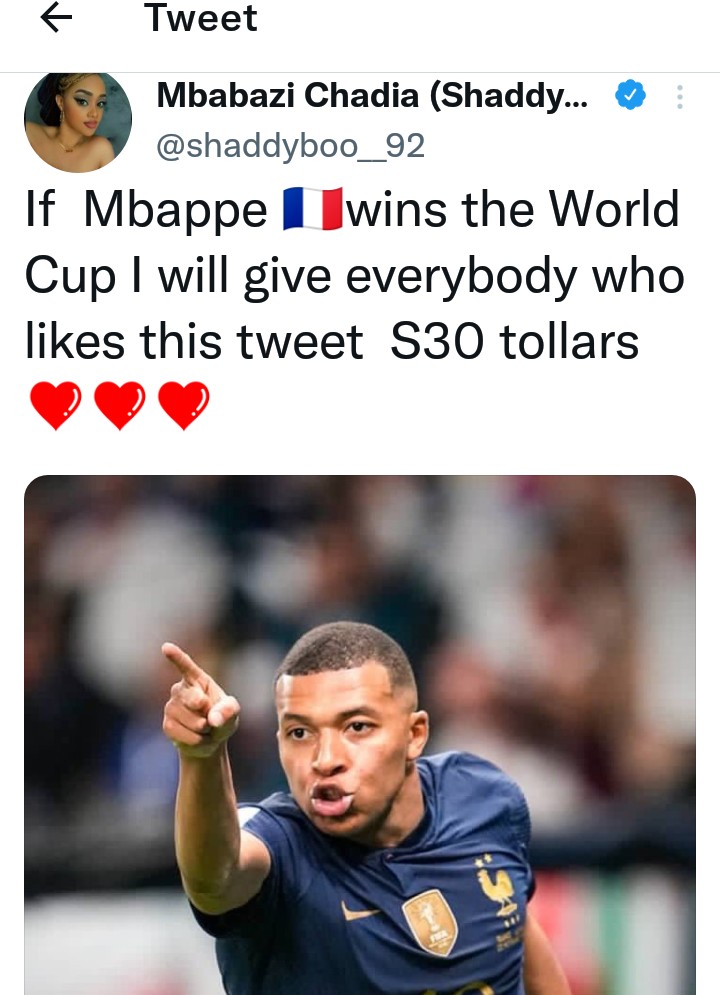View the attached photo in the tweet
This screenshot has width=720, height=995.
point(360,734)
